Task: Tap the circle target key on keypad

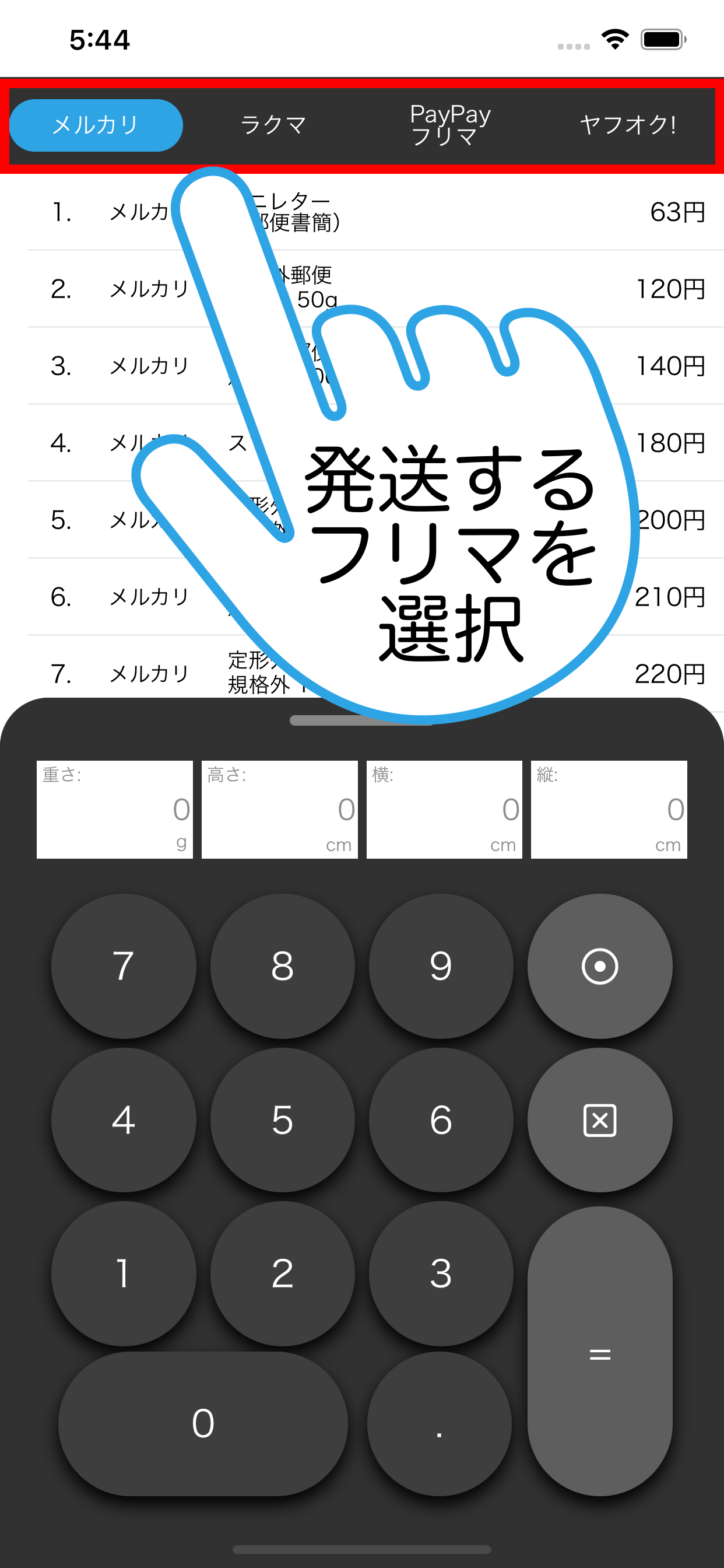Action: [x=599, y=966]
